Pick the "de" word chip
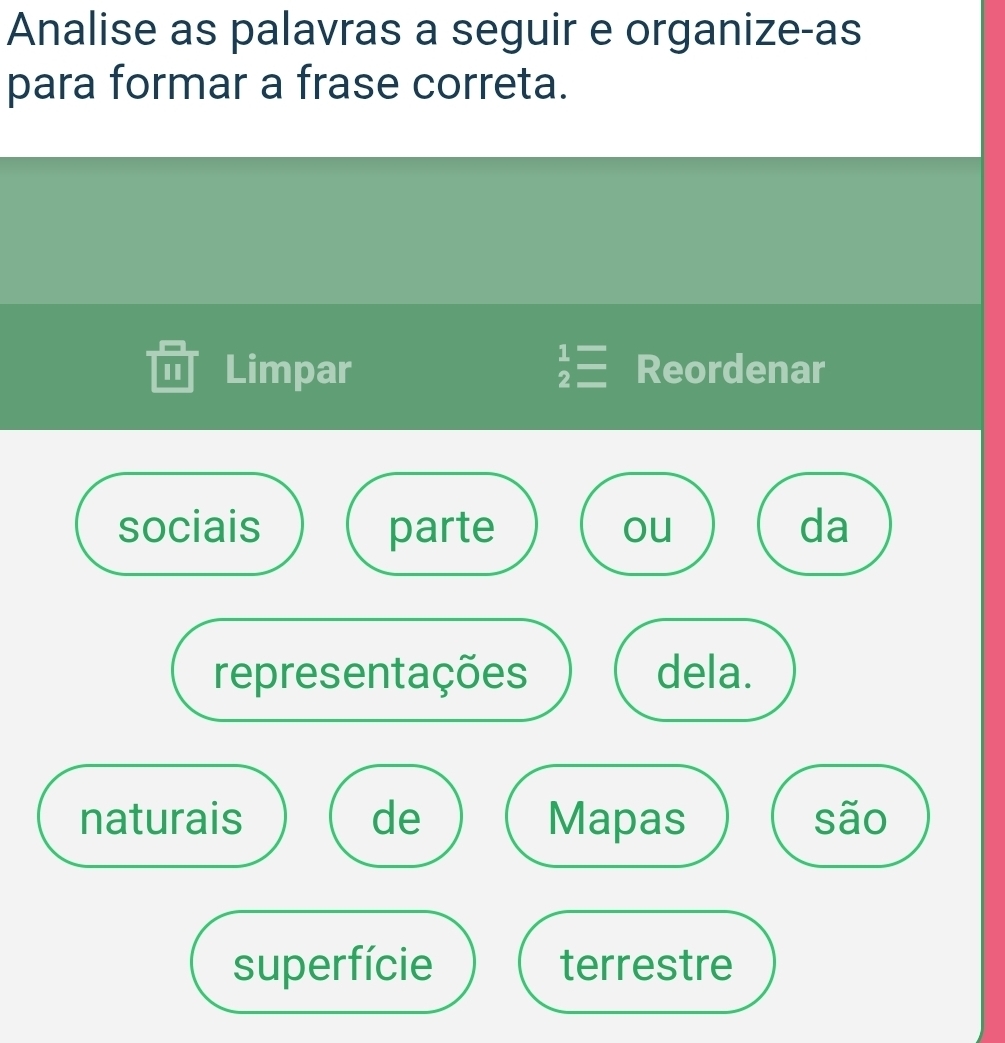 point(396,818)
